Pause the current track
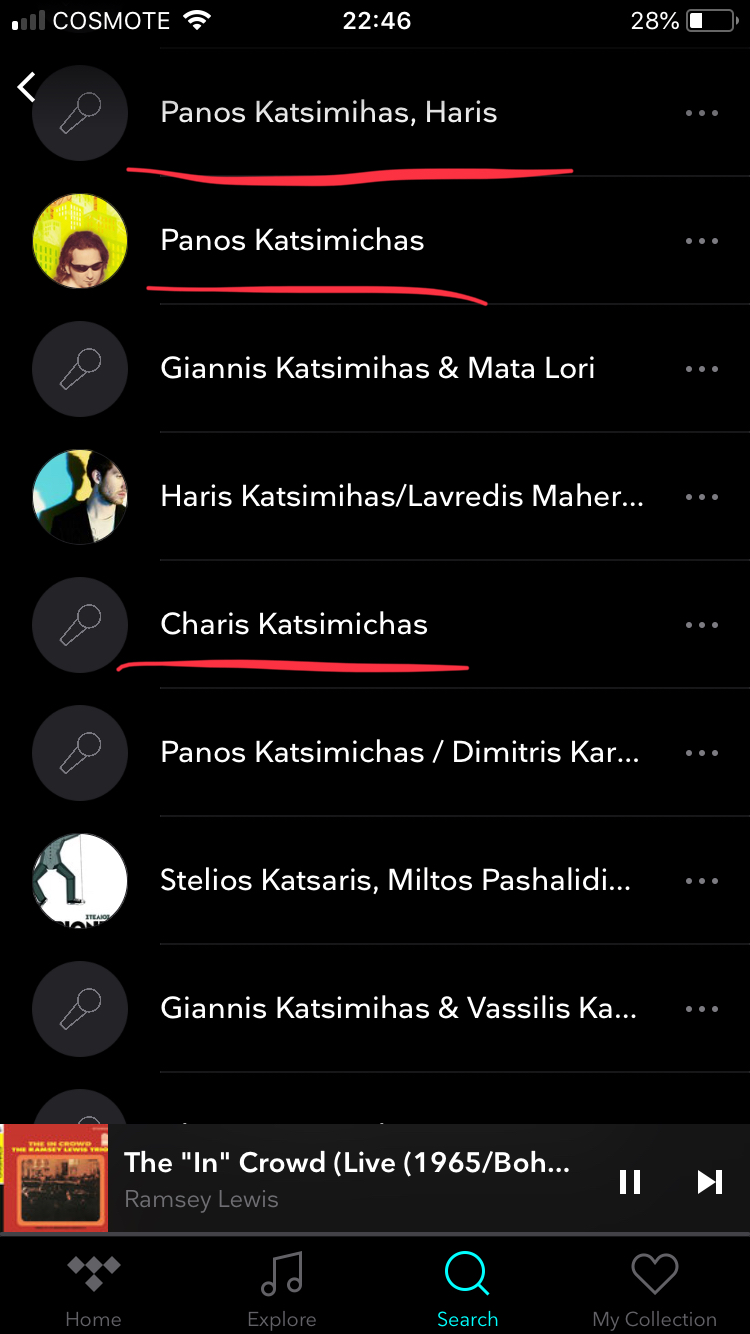This screenshot has width=750, height=1334. (x=629, y=1182)
